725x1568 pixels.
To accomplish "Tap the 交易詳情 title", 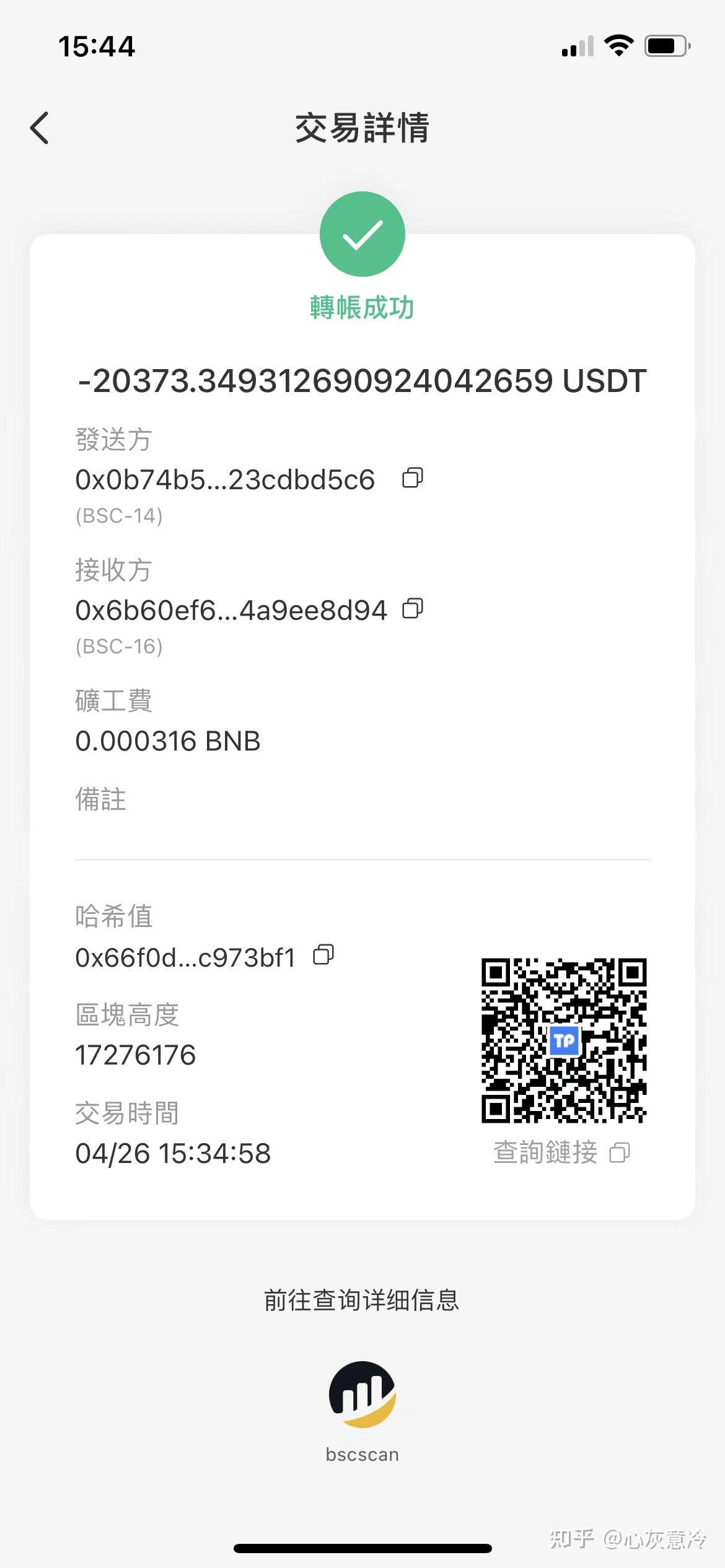I will pos(362,128).
